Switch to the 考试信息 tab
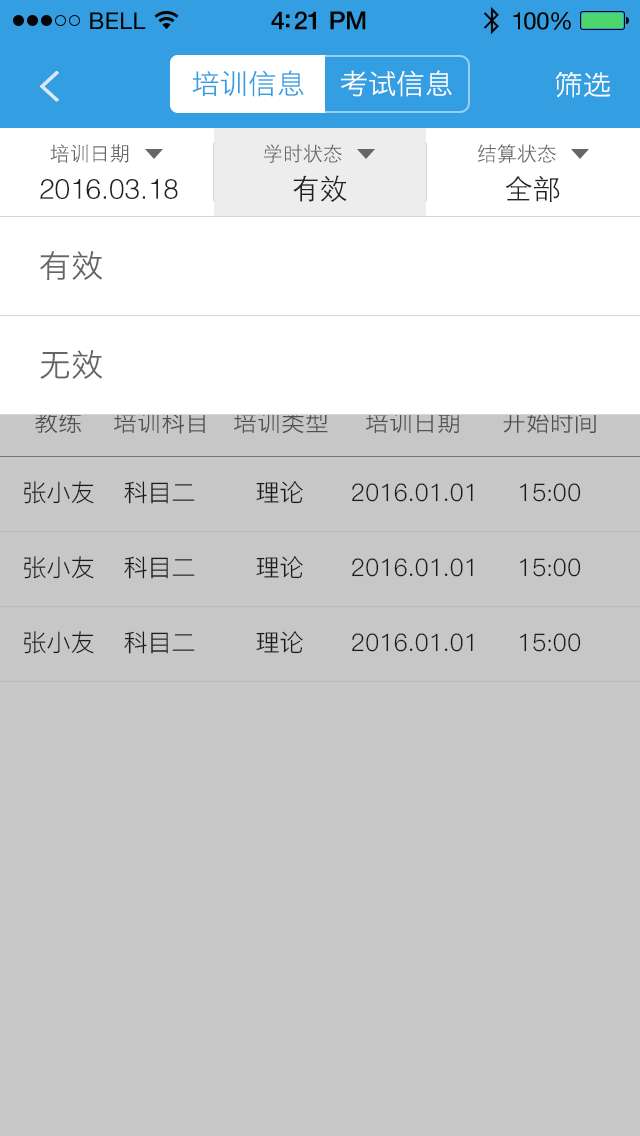 click(x=396, y=84)
